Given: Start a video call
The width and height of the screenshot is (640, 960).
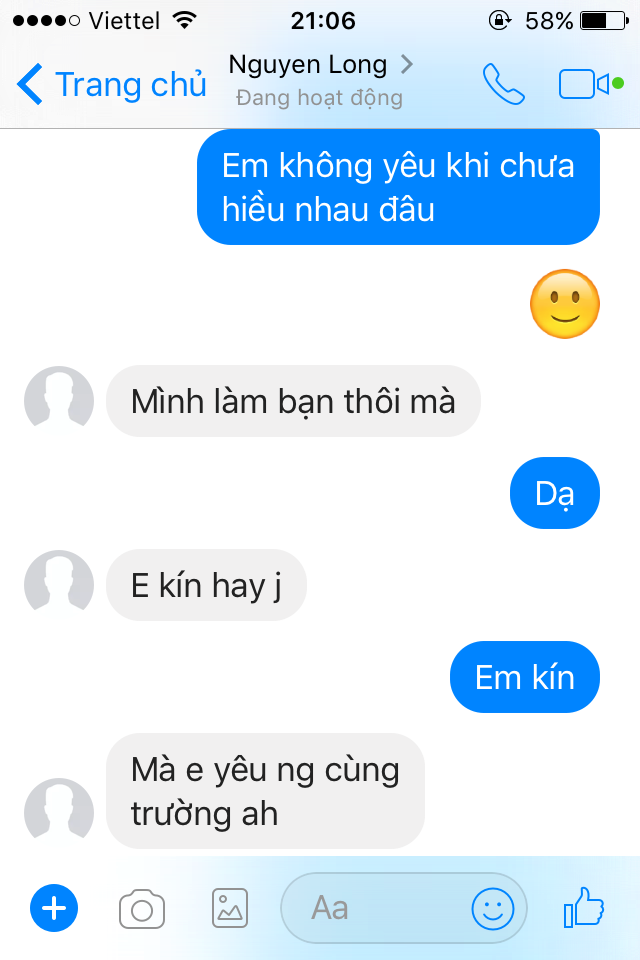Looking at the screenshot, I should (582, 84).
